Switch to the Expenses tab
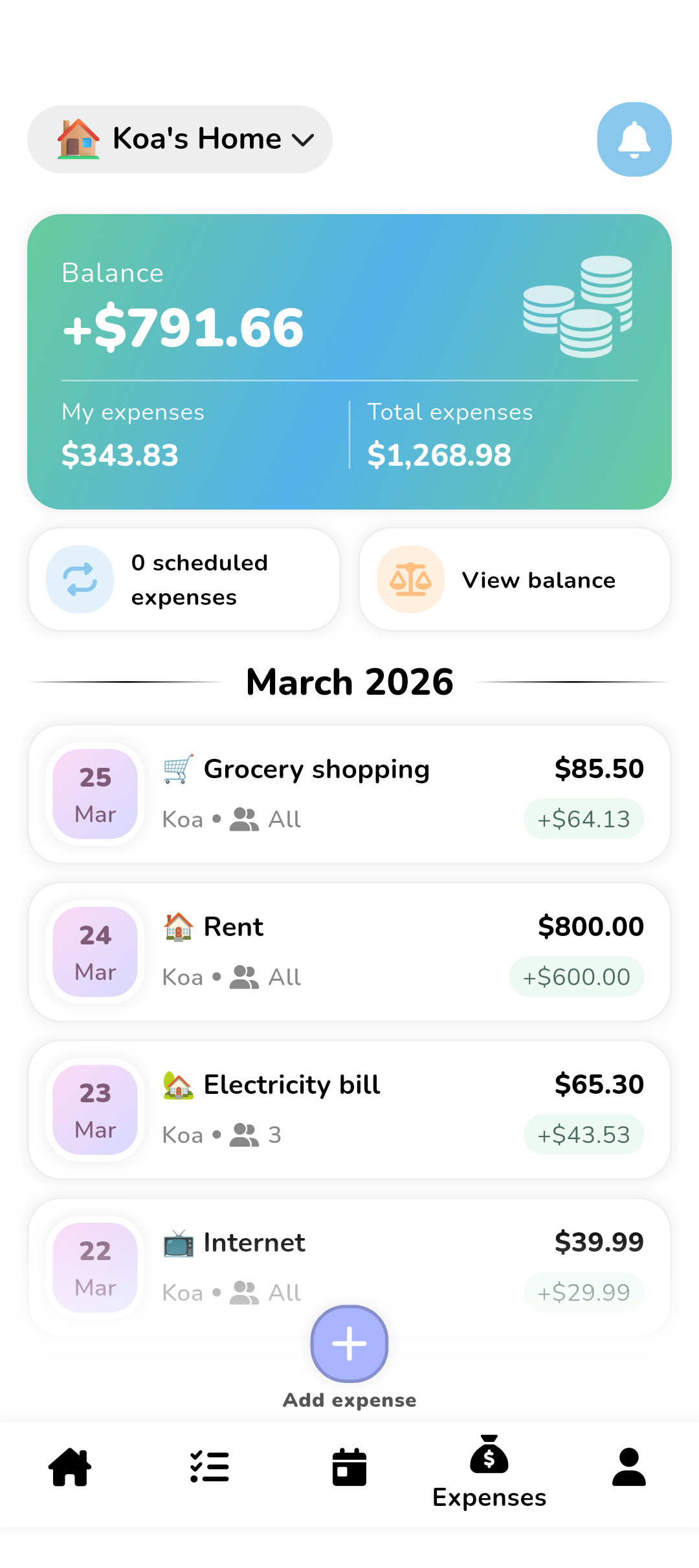The height and width of the screenshot is (1568, 699). point(489,1475)
